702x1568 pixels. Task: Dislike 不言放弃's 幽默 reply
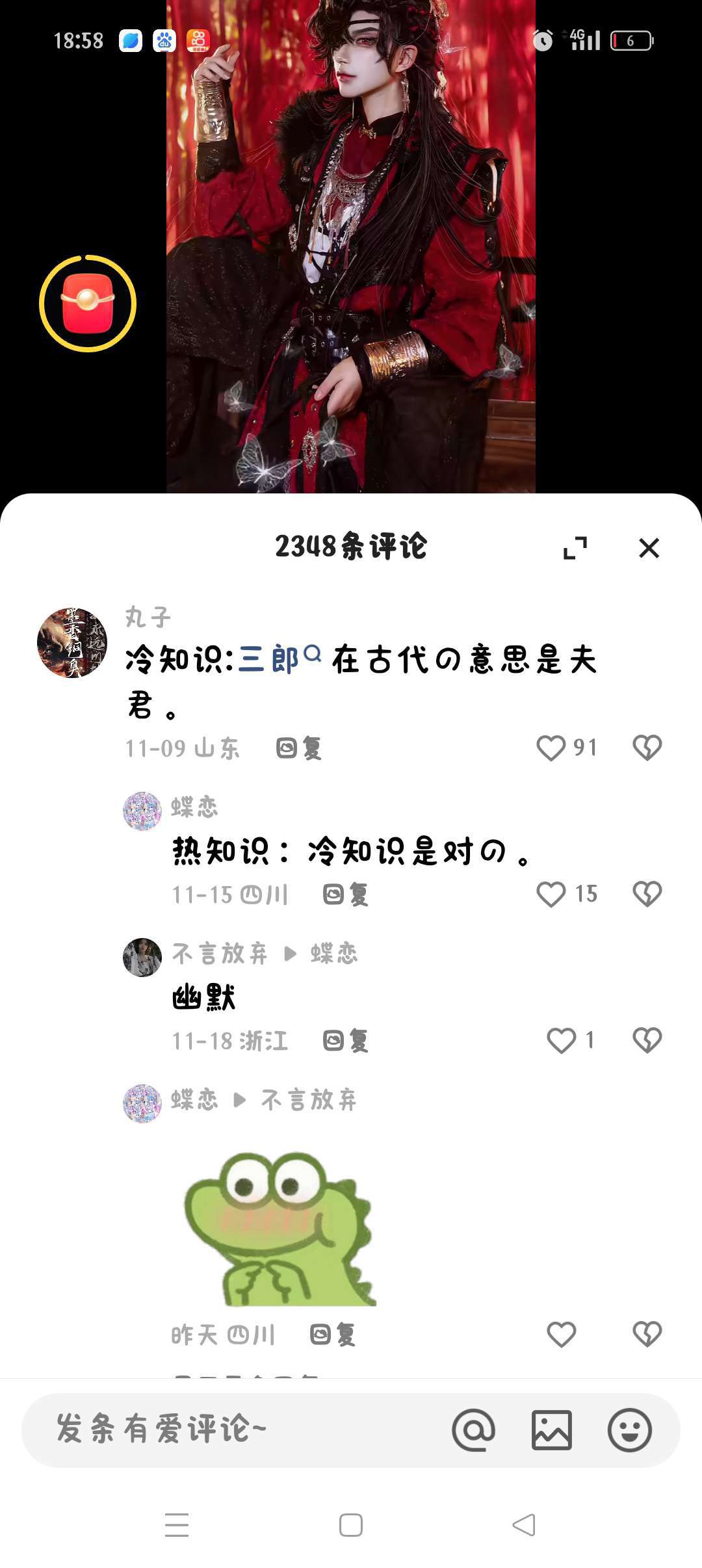(x=647, y=1041)
